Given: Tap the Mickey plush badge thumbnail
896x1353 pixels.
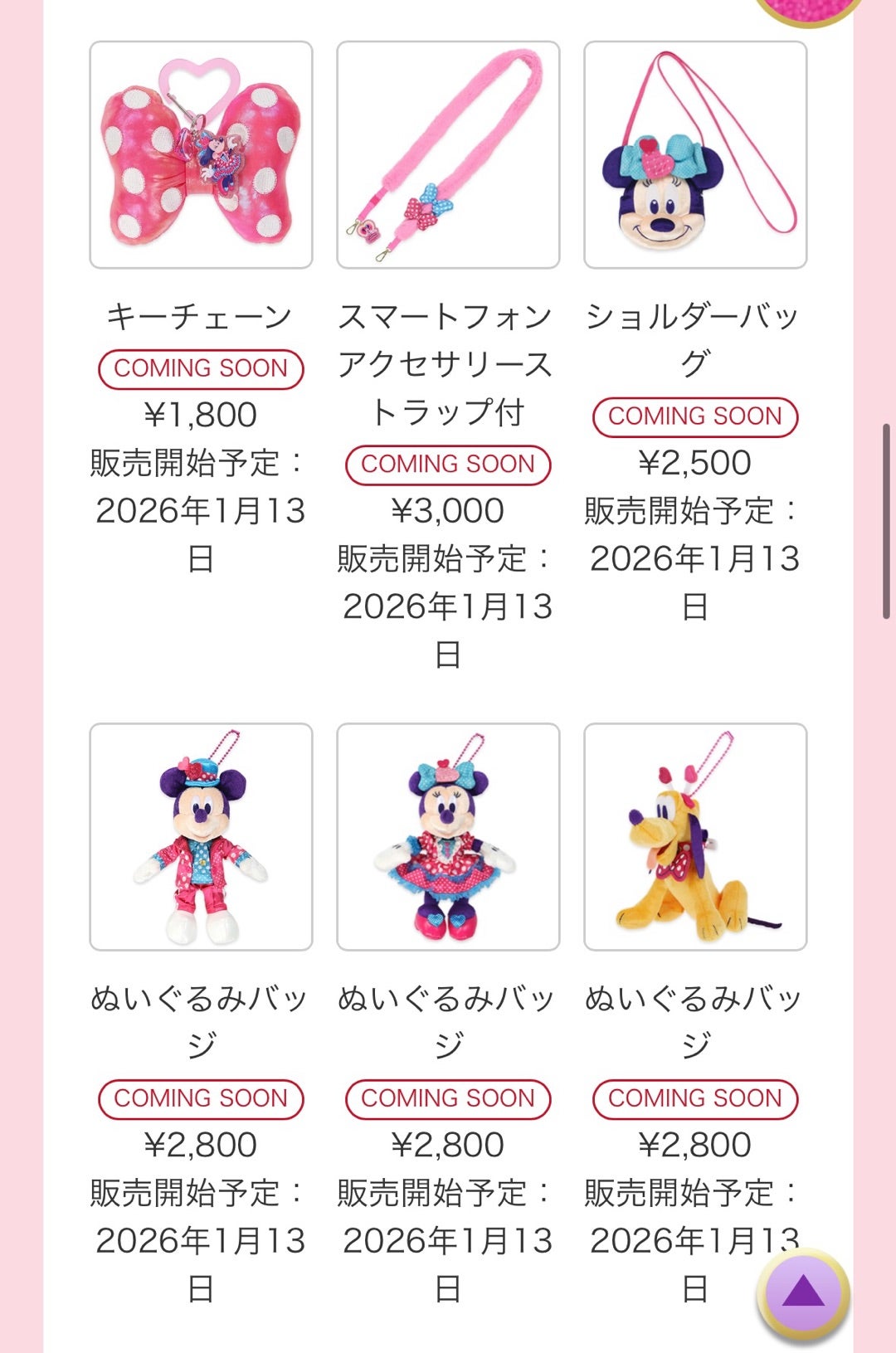Looking at the screenshot, I should tap(201, 838).
